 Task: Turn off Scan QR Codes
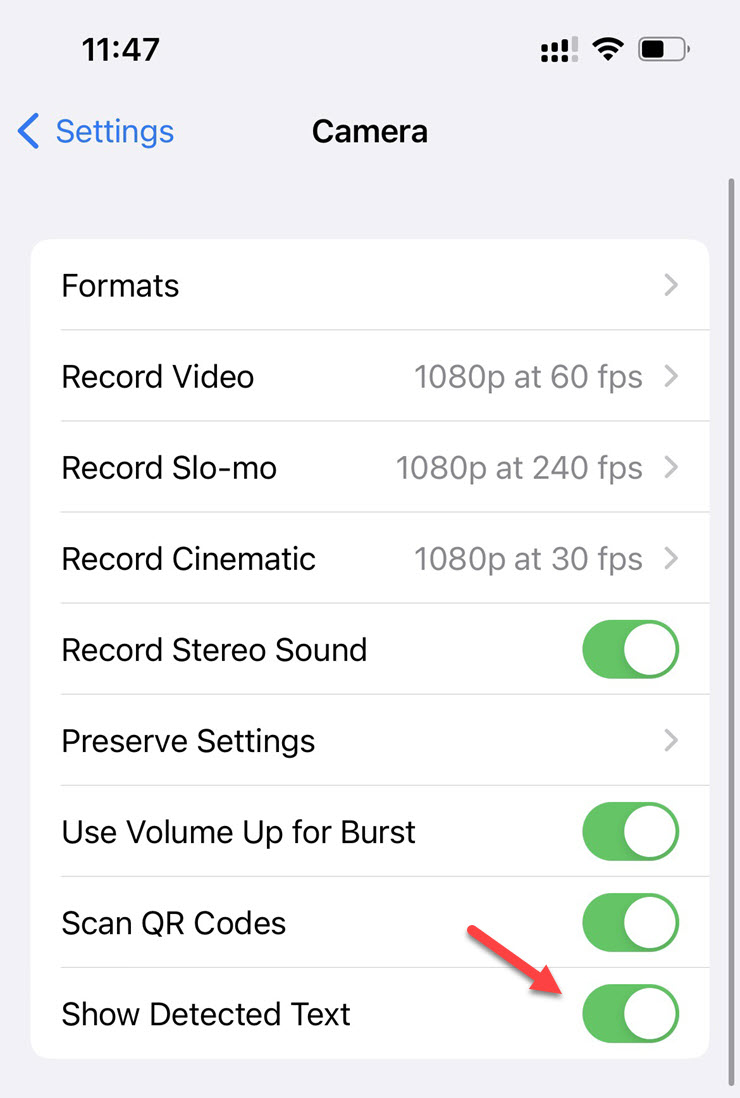pos(630,923)
